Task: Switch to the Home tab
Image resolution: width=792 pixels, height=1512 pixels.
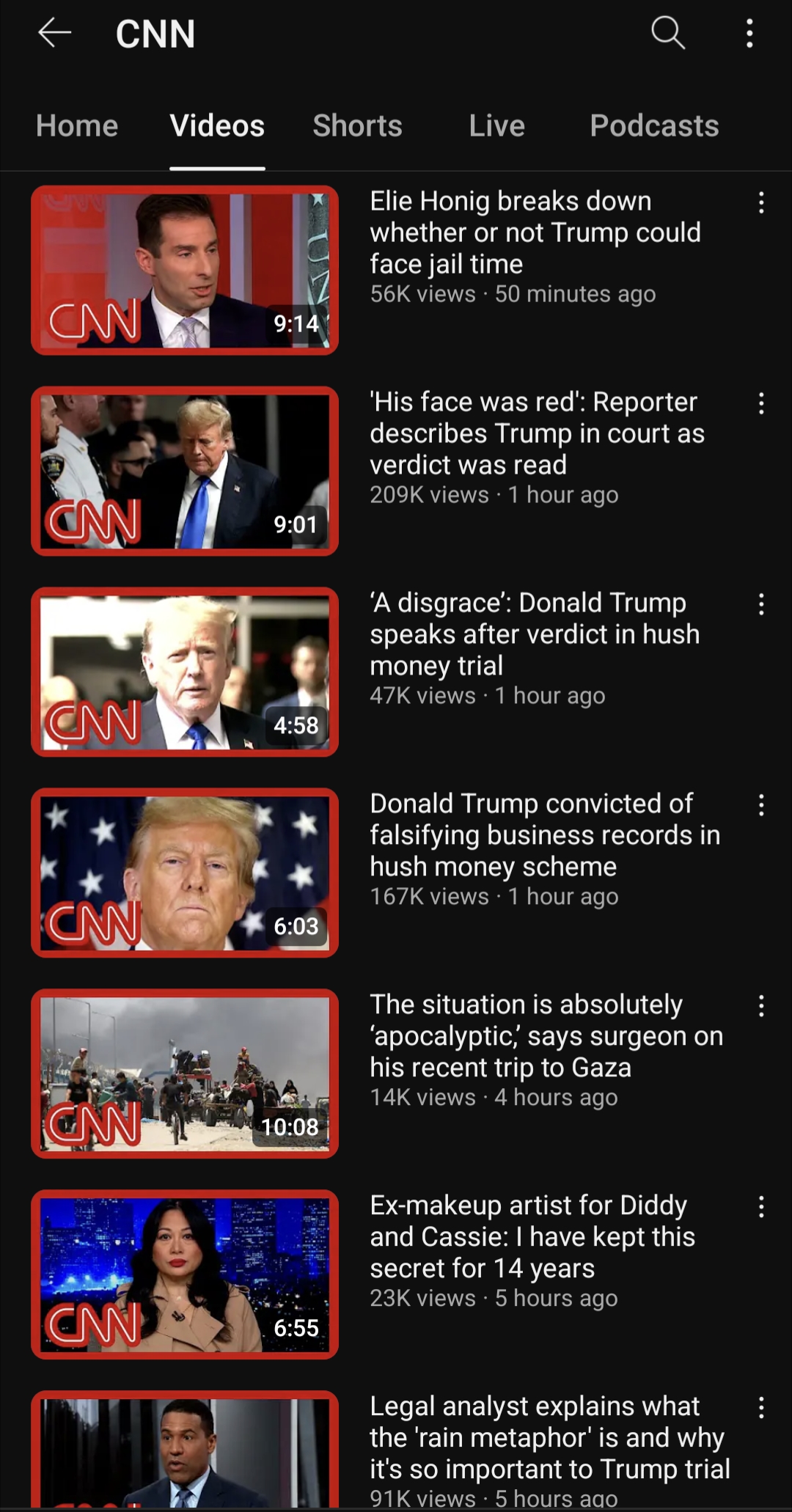Action: pos(77,125)
